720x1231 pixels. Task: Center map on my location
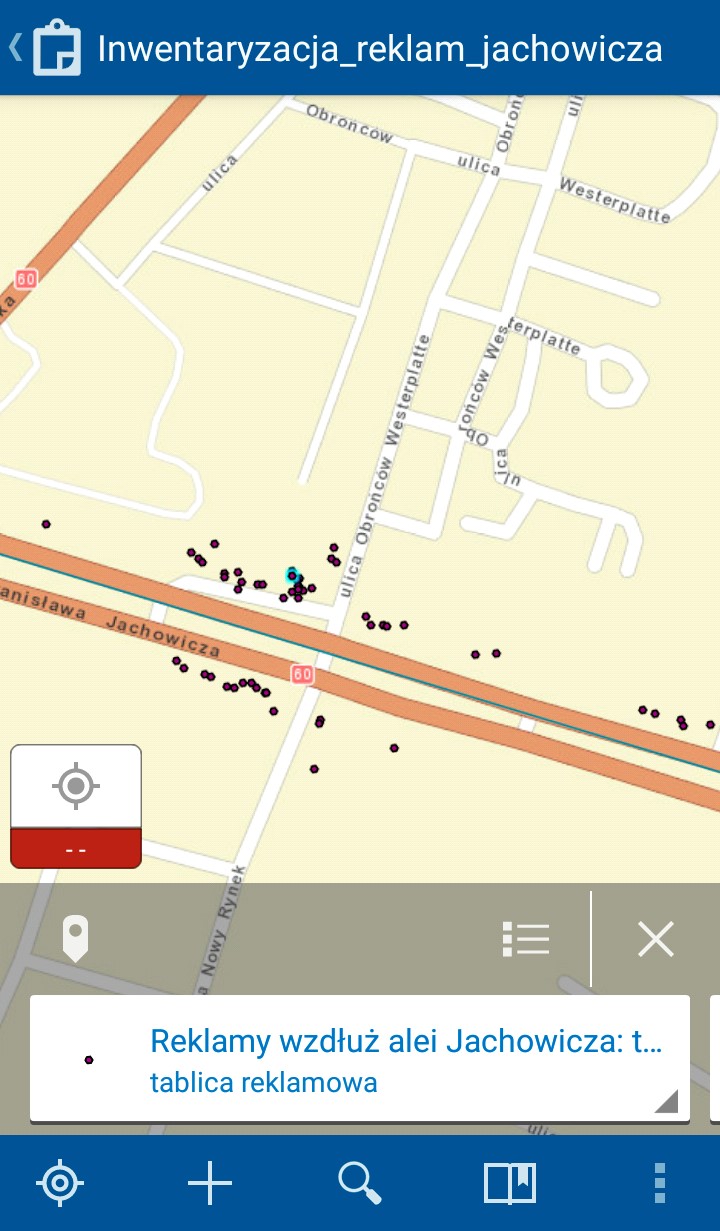pyautogui.click(x=60, y=1184)
